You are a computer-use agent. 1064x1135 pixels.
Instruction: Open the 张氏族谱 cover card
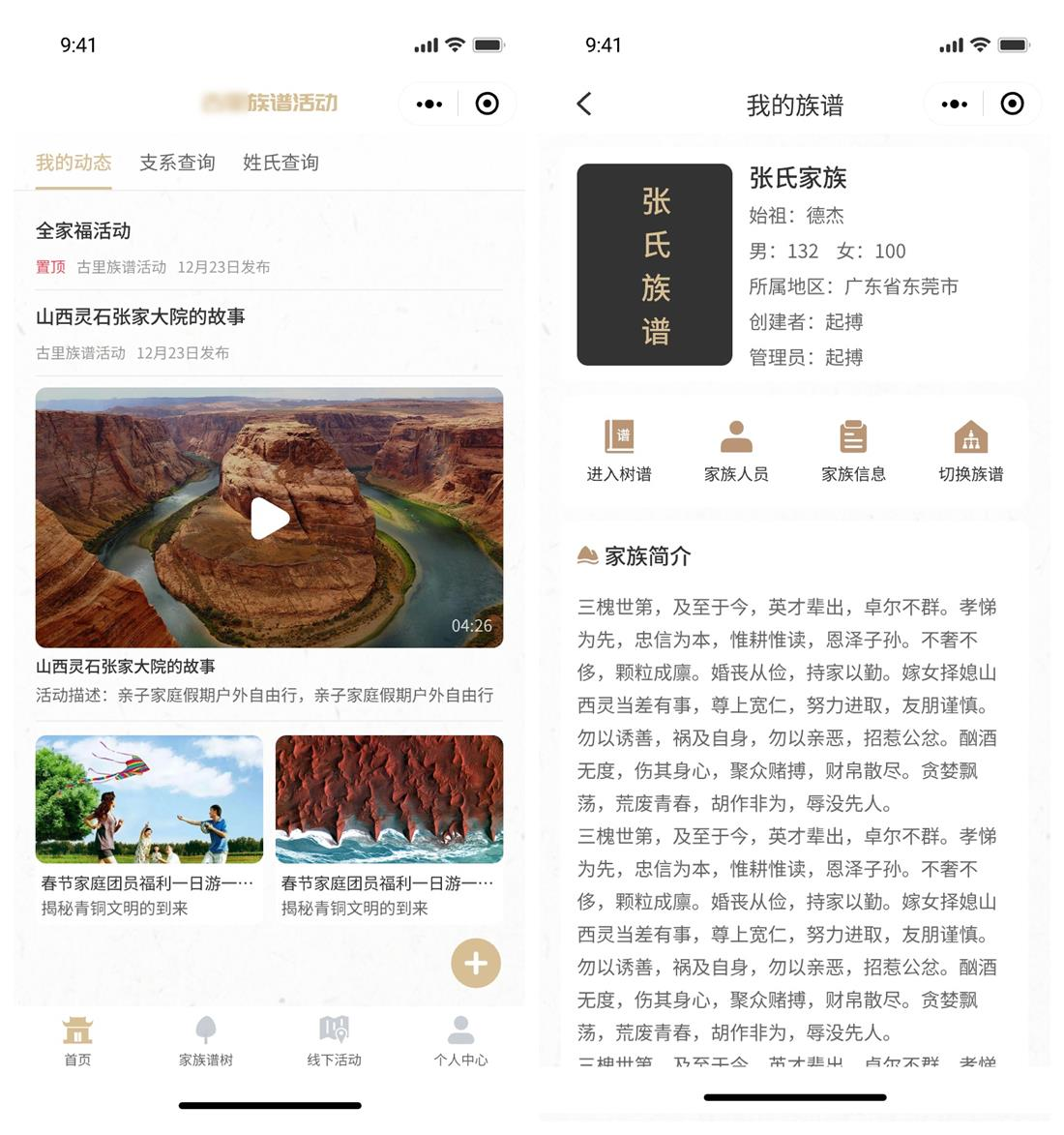tap(655, 264)
